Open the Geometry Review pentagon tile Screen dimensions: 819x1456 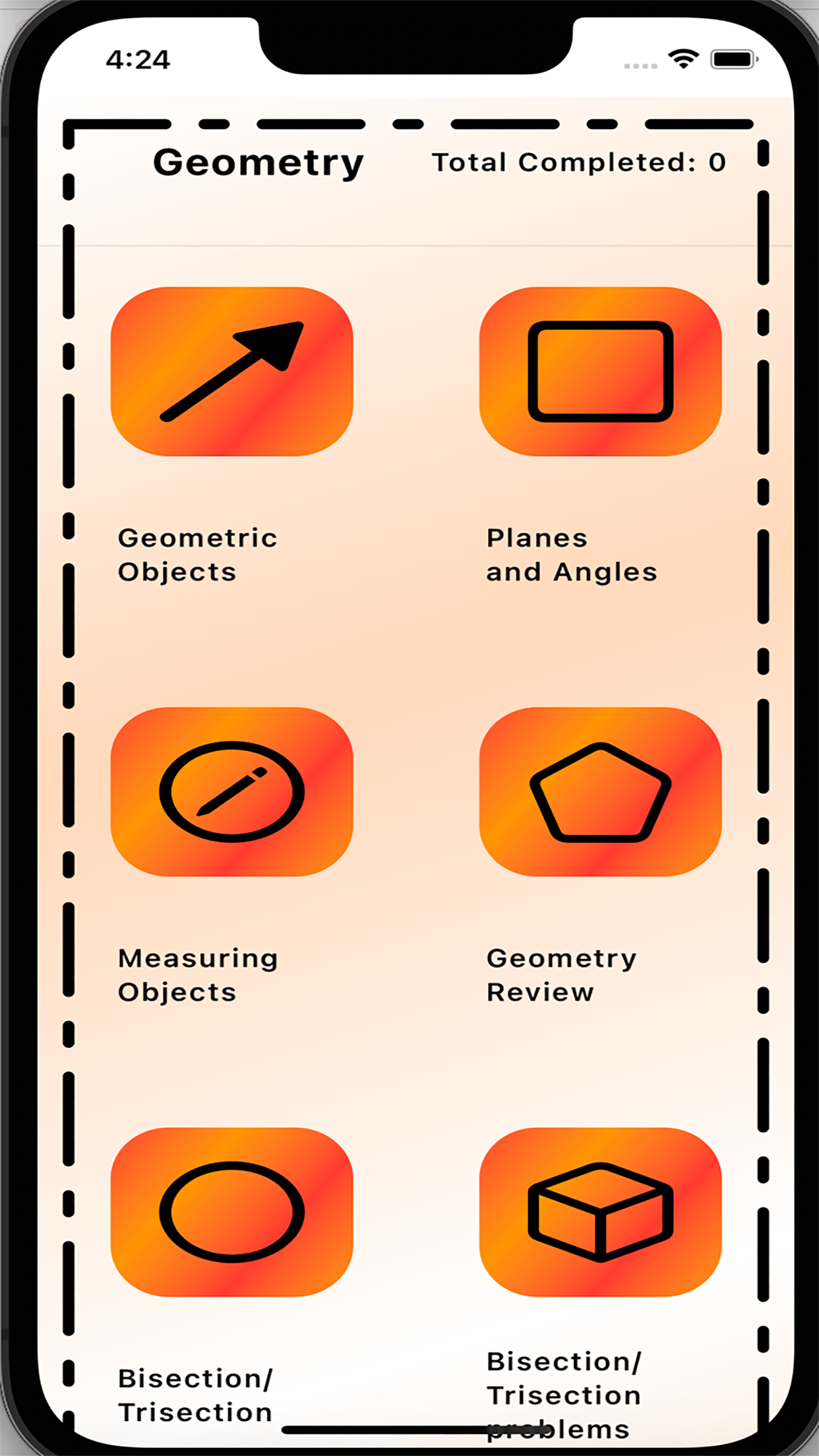pyautogui.click(x=600, y=791)
